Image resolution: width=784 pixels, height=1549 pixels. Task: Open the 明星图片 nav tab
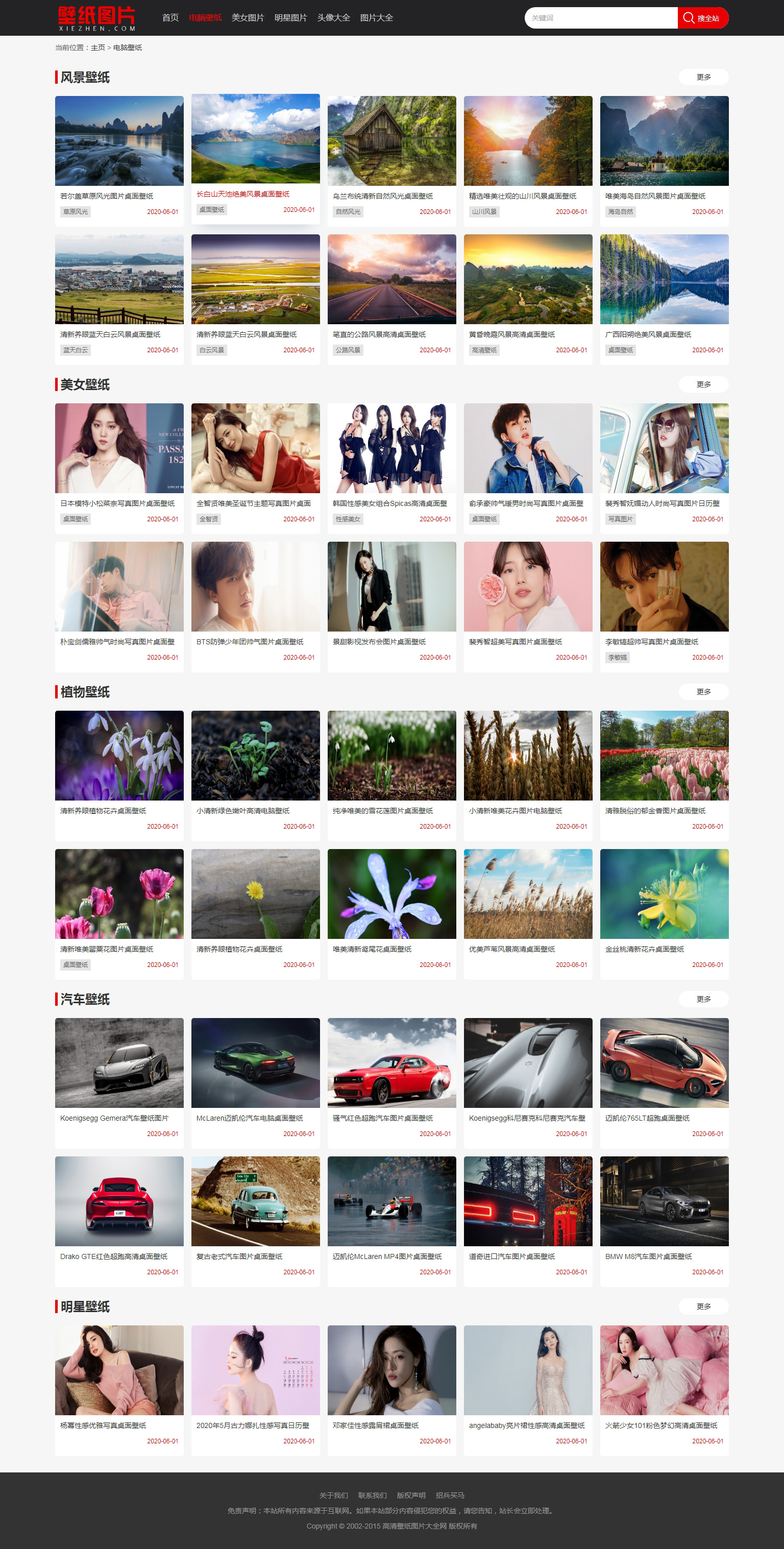pyautogui.click(x=290, y=18)
